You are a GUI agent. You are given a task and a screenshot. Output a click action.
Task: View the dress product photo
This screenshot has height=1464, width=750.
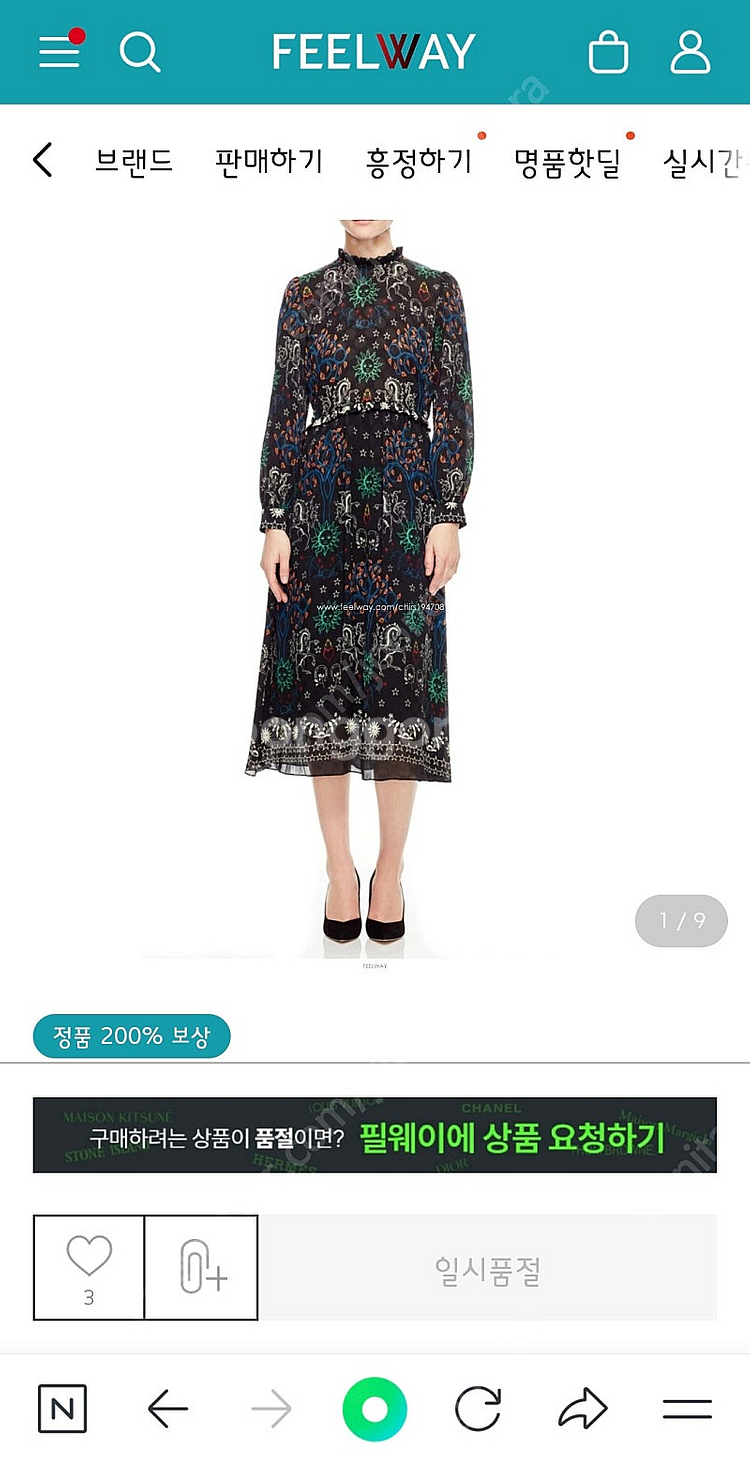360,580
